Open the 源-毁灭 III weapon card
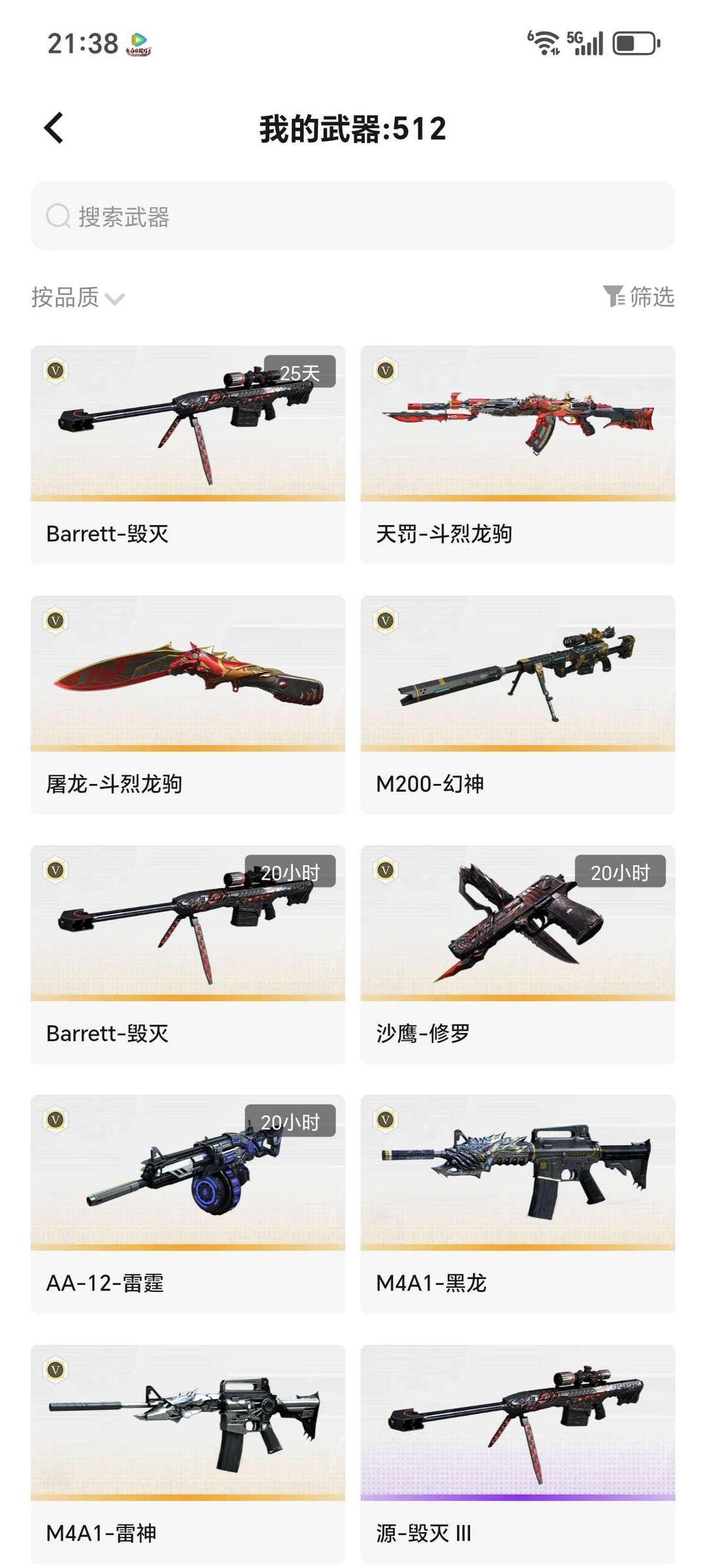706x1568 pixels. point(517,1453)
